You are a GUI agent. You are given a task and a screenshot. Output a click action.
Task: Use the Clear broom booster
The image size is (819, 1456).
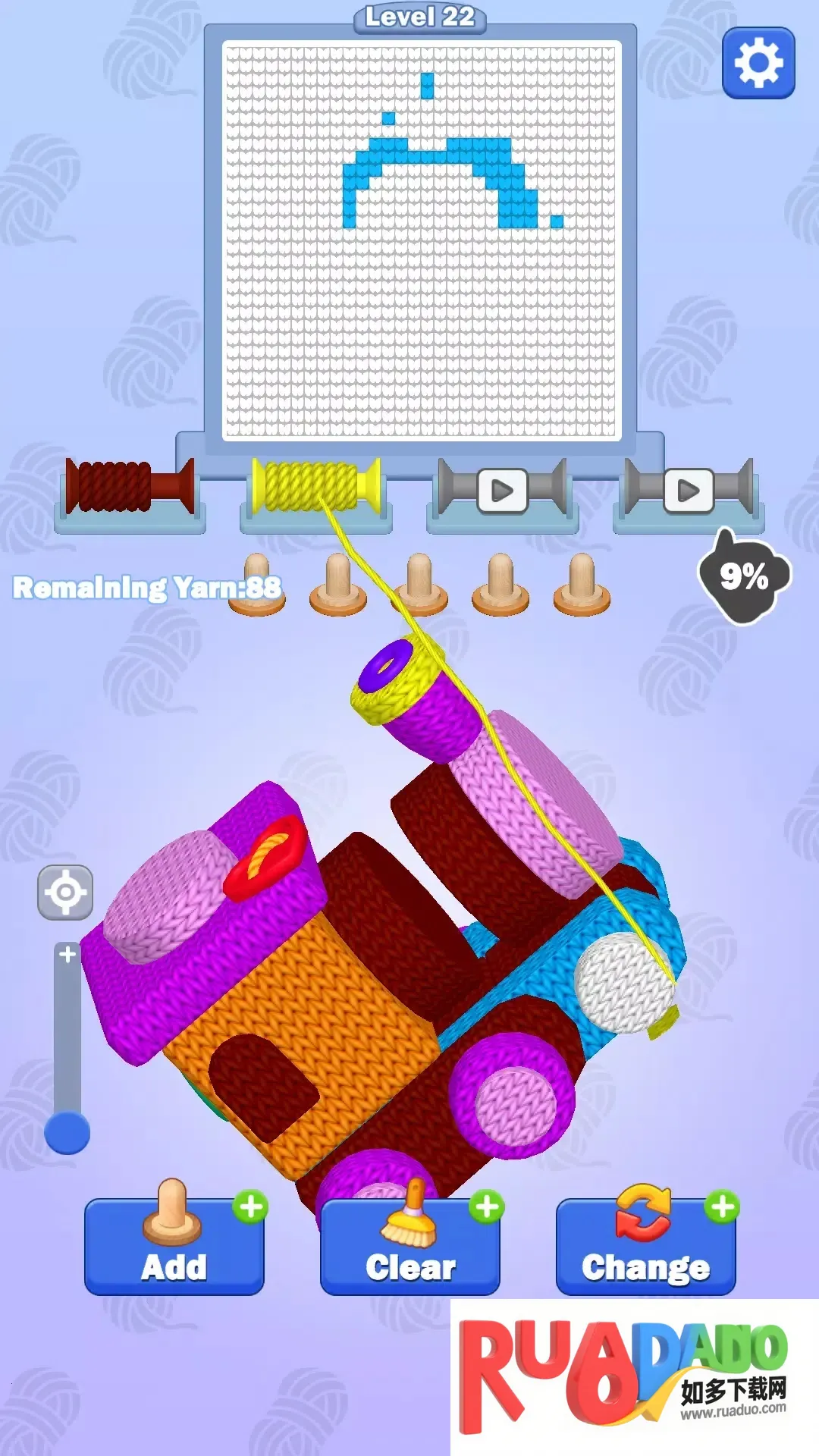pyautogui.click(x=410, y=1247)
